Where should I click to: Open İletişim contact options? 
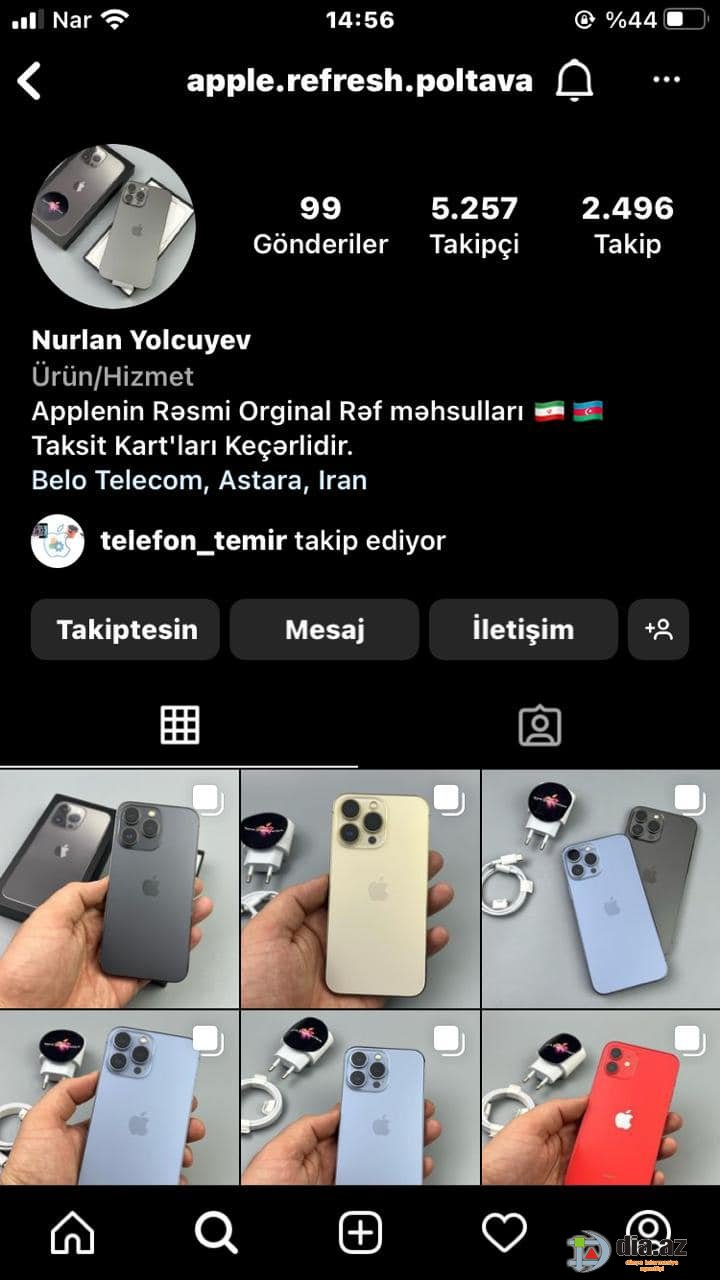click(523, 630)
